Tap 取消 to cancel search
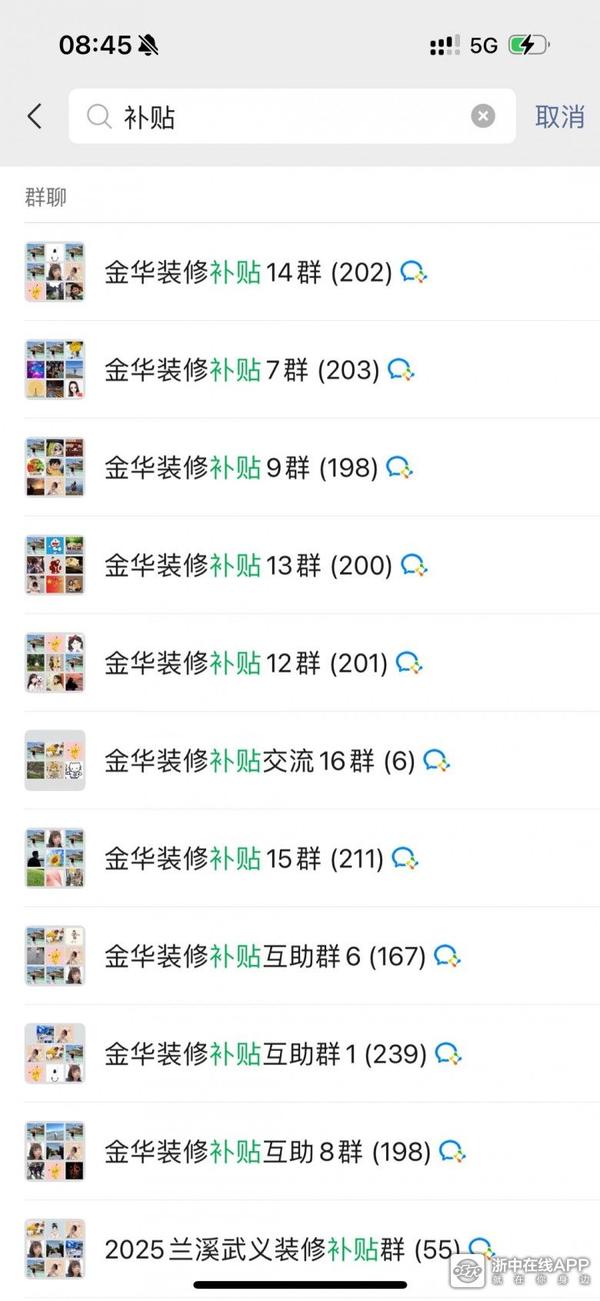 [x=559, y=117]
